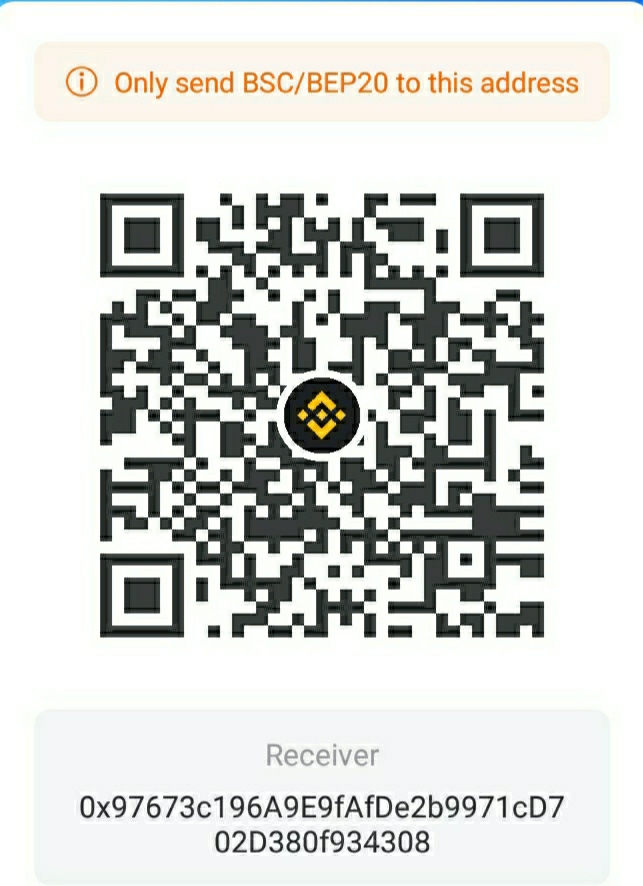The height and width of the screenshot is (886, 643).
Task: Copy the Receiver wallet address
Action: coord(321,823)
